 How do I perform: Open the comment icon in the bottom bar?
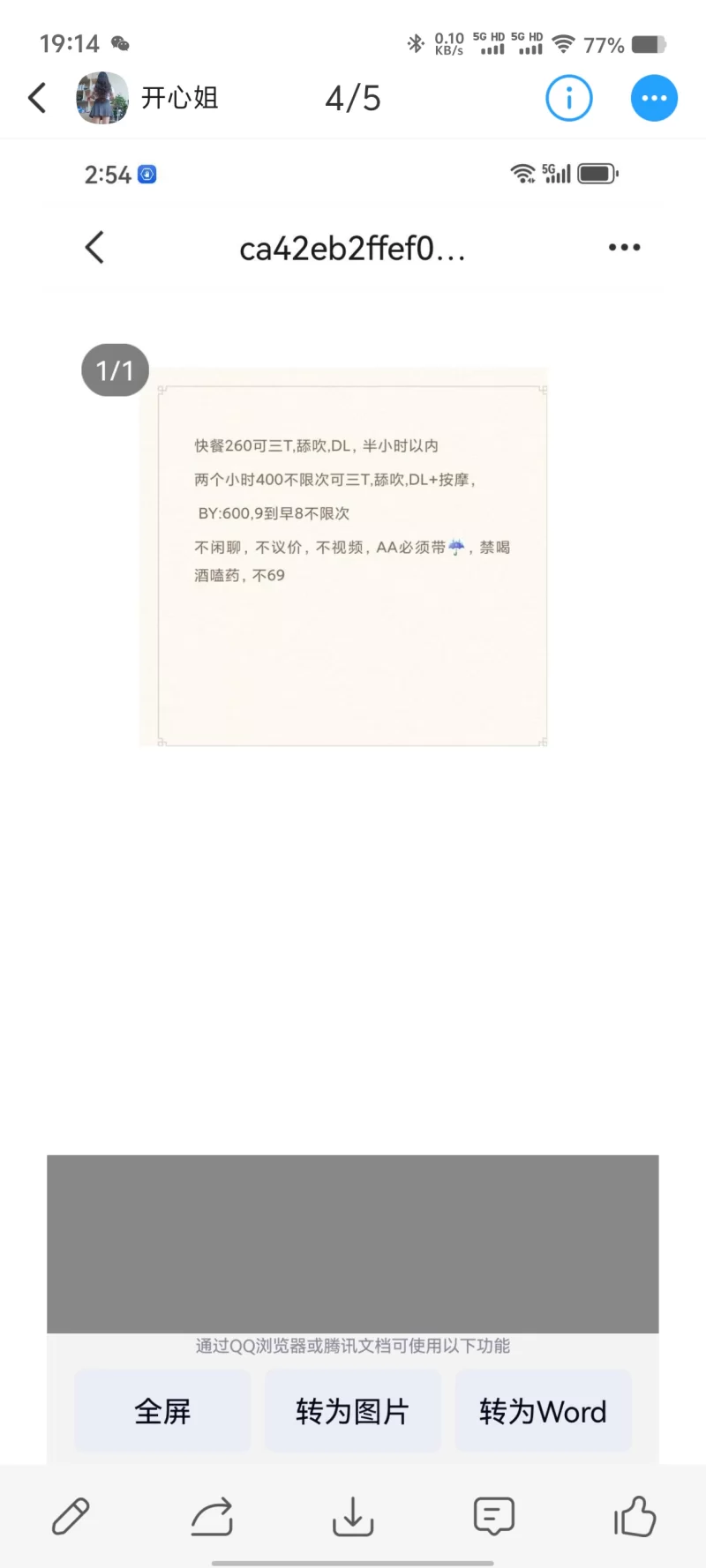click(494, 1517)
